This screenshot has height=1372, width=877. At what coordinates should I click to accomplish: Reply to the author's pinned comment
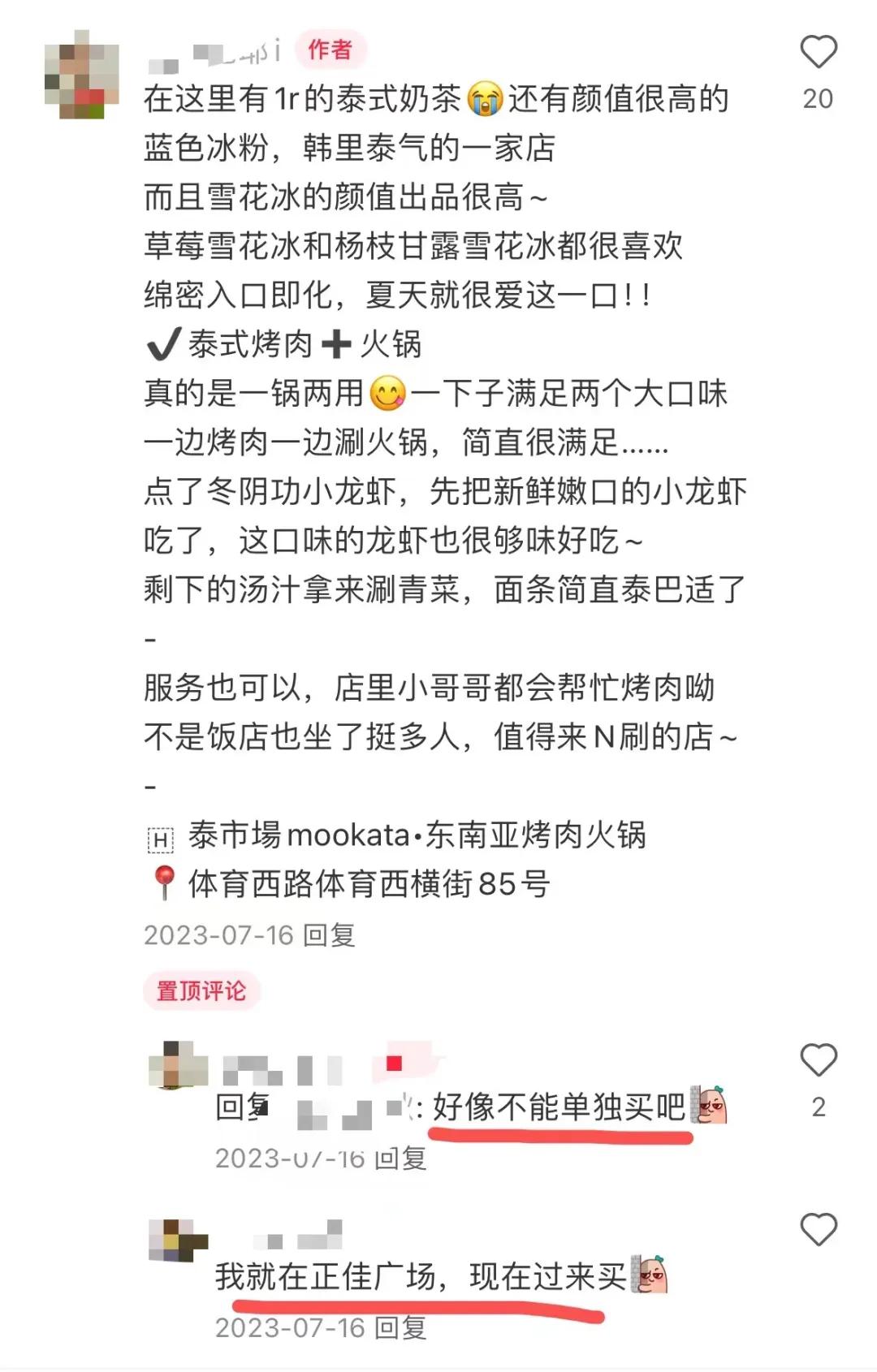coord(329,935)
